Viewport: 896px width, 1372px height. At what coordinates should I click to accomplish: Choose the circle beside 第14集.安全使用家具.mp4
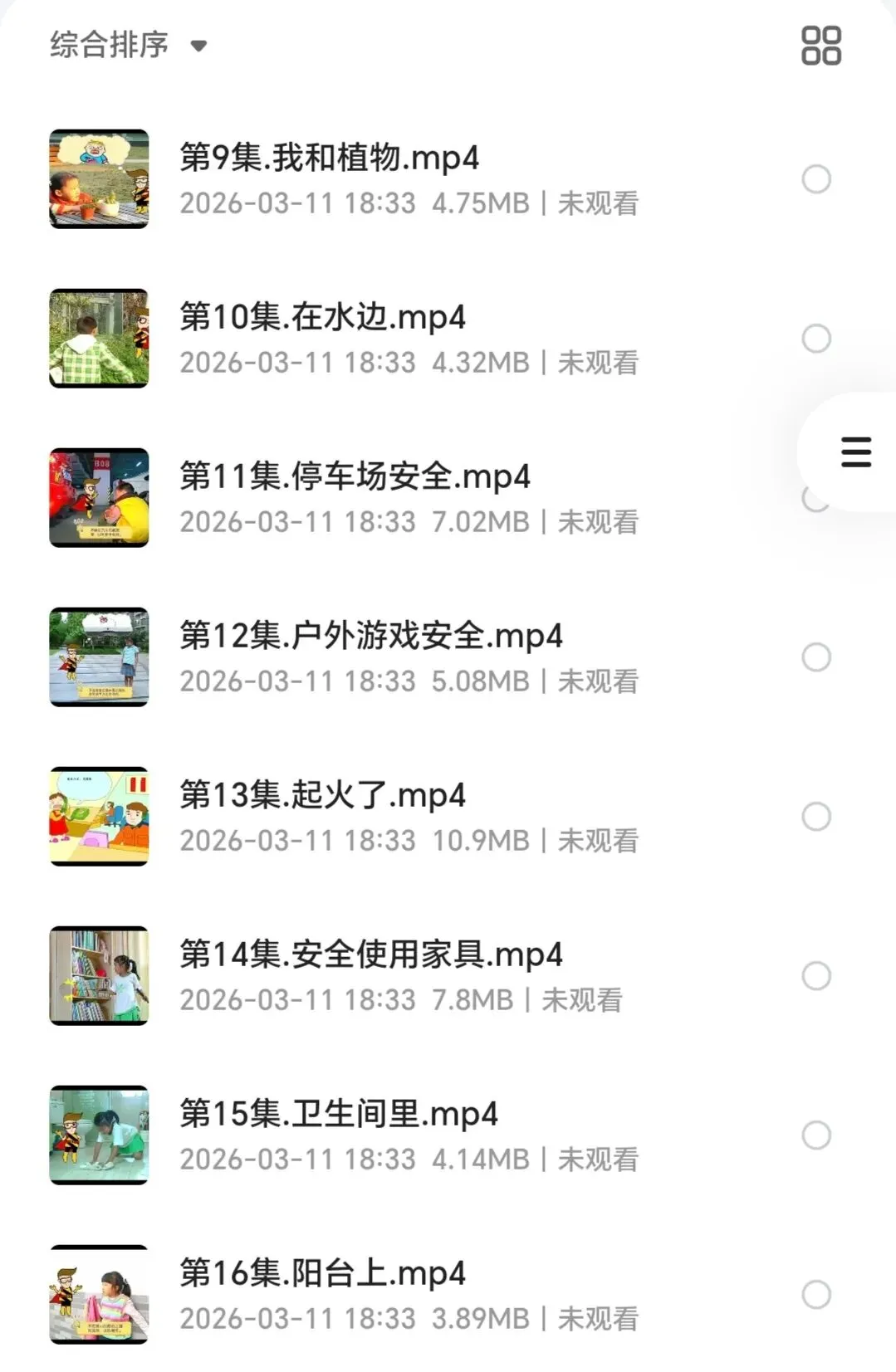pyautogui.click(x=816, y=976)
